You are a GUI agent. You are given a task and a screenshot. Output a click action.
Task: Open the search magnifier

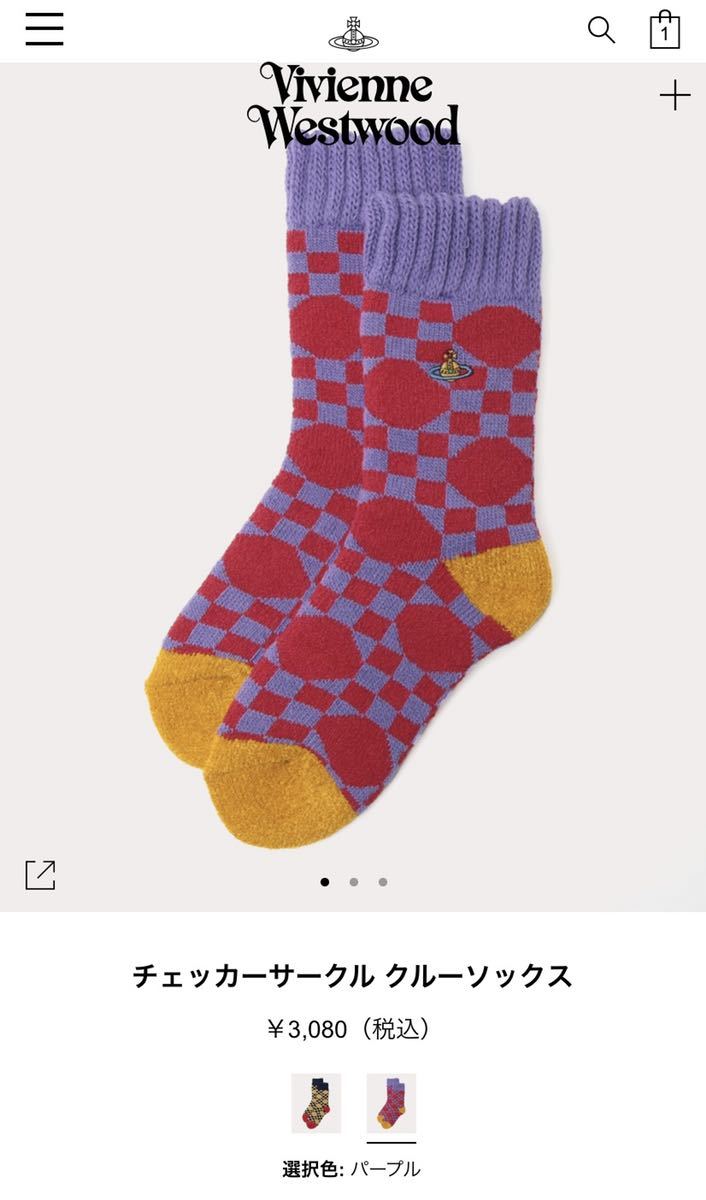click(601, 30)
